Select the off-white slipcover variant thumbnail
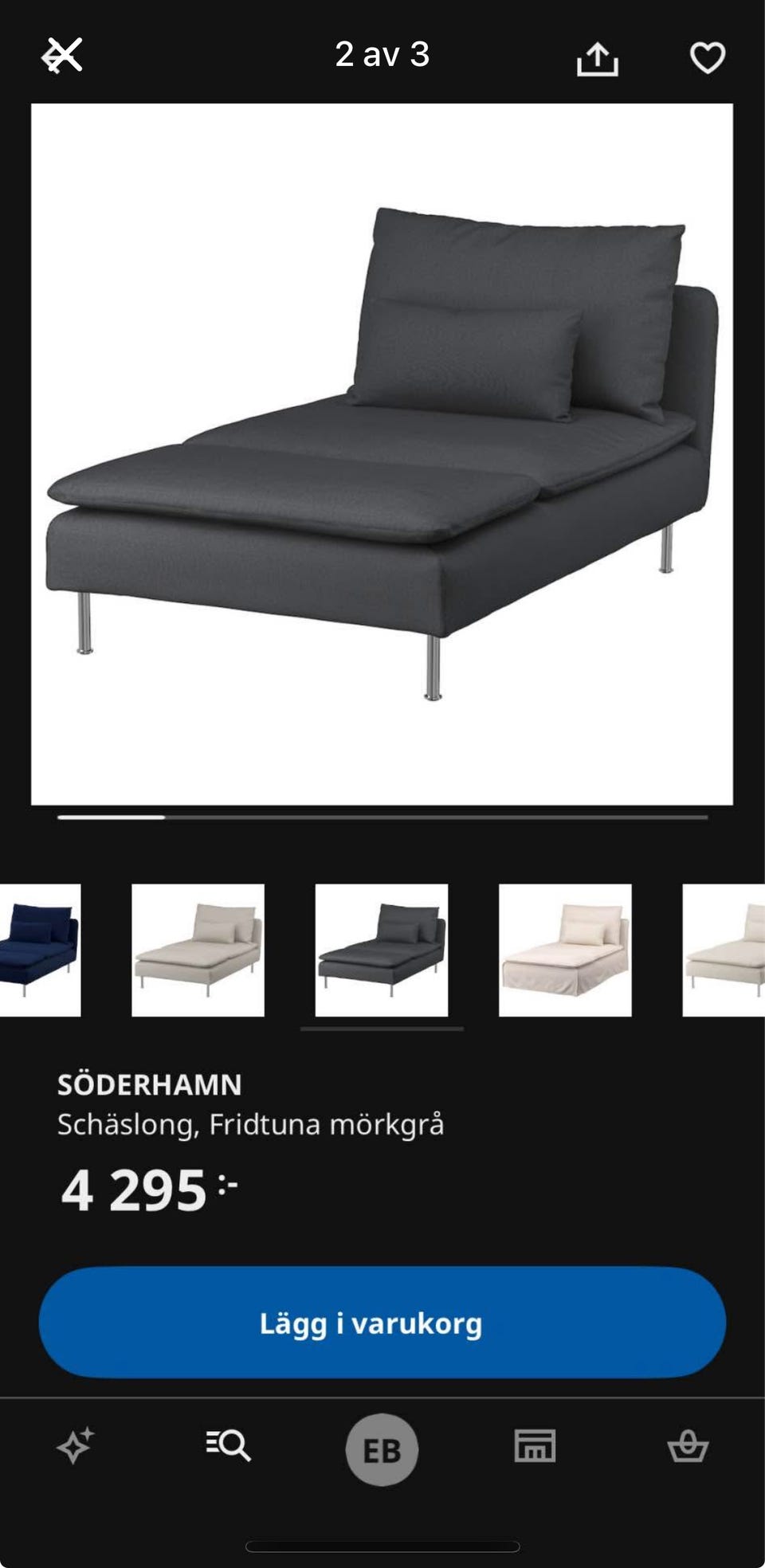The width and height of the screenshot is (765, 1568). [x=565, y=950]
